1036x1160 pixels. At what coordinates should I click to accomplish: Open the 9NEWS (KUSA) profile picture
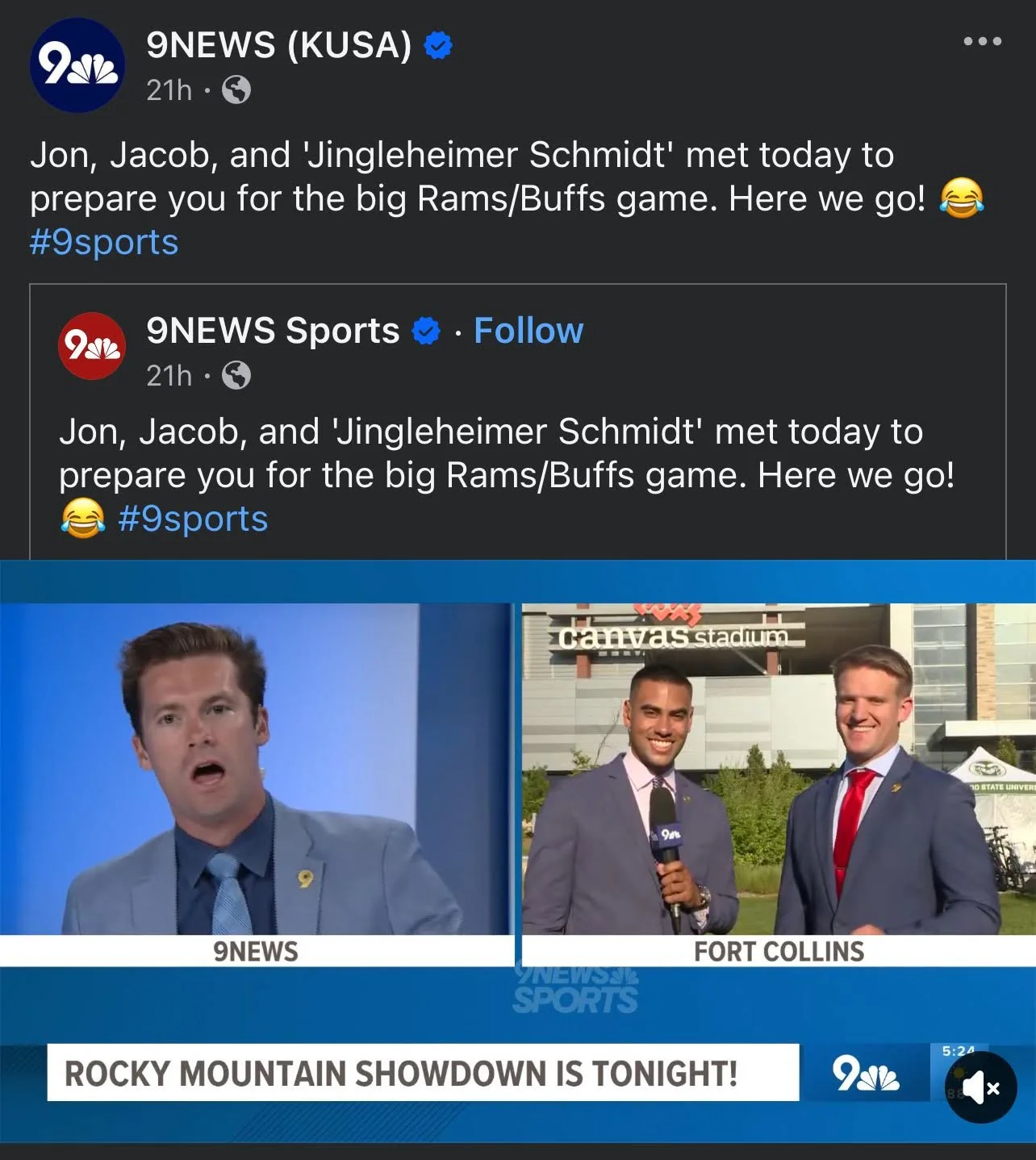(x=77, y=65)
